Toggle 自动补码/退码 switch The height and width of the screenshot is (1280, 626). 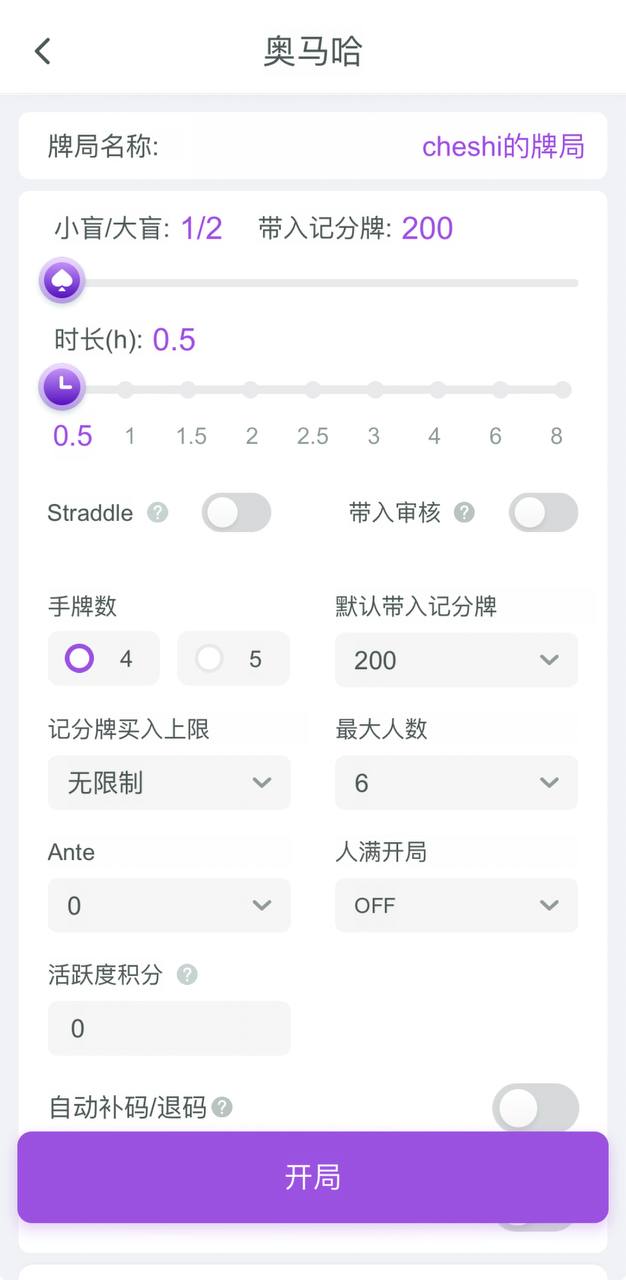click(535, 1108)
